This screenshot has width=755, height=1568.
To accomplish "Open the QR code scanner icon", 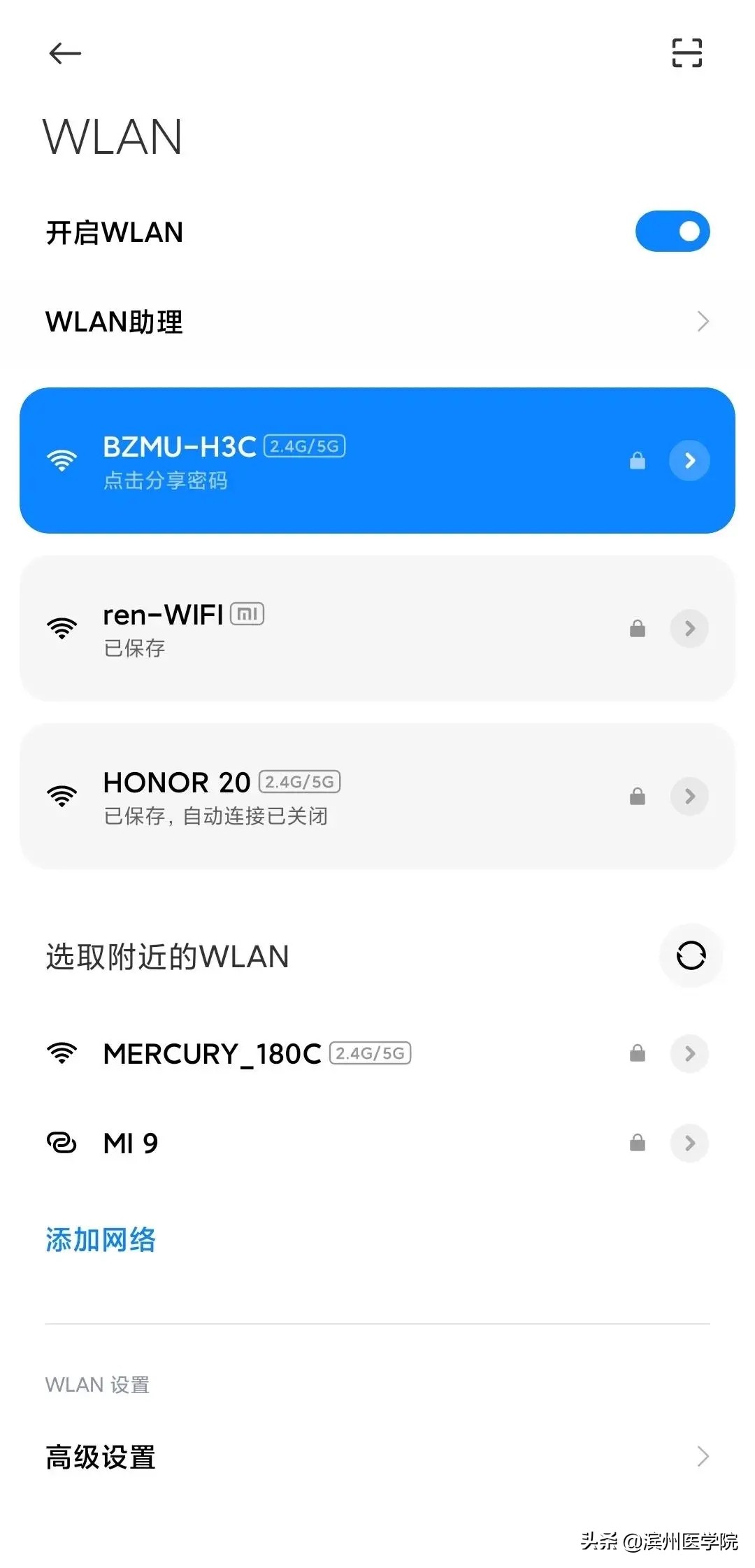I will pyautogui.click(x=686, y=53).
